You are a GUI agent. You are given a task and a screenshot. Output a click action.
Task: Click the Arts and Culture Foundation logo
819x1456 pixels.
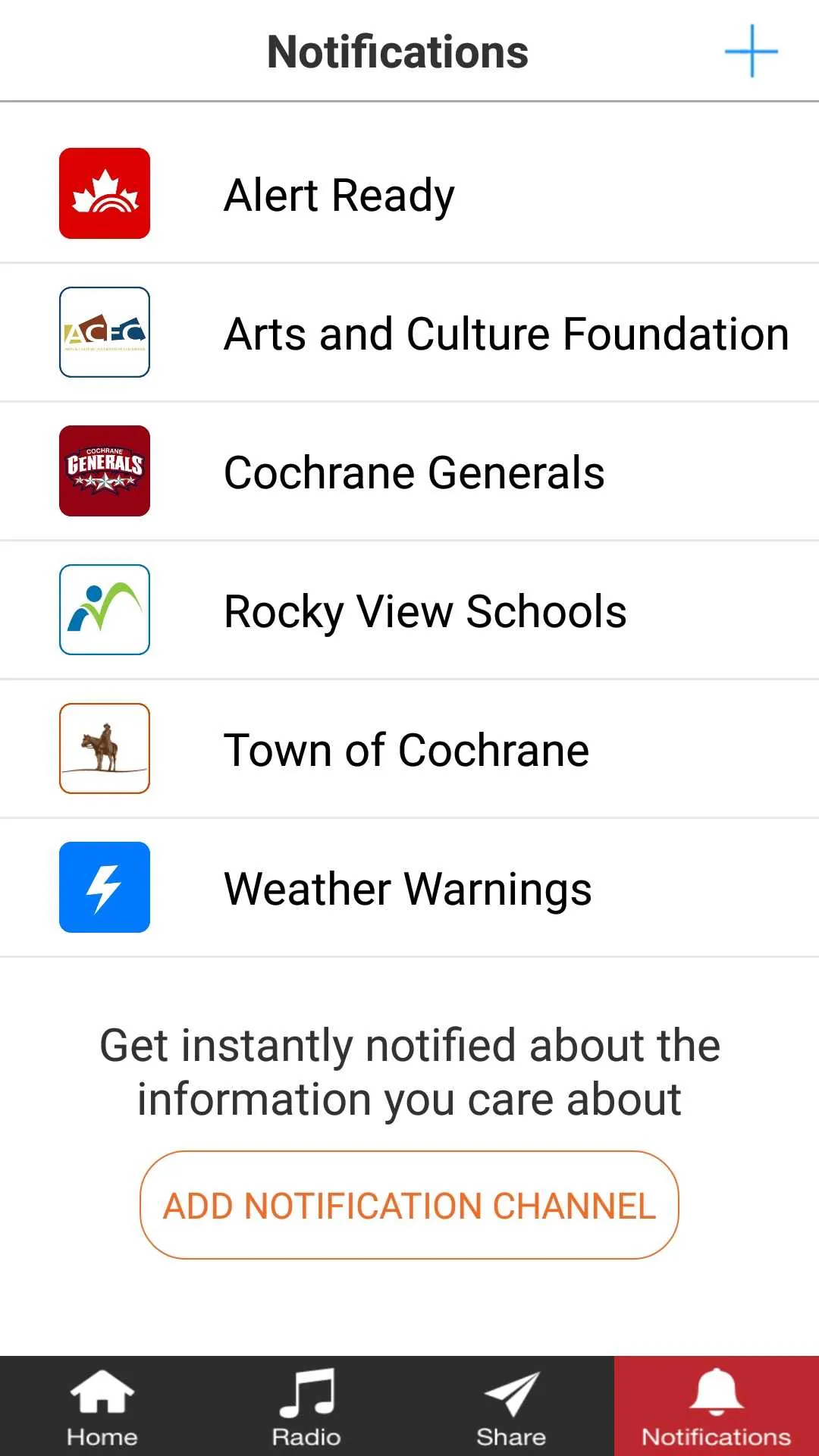pyautogui.click(x=105, y=333)
